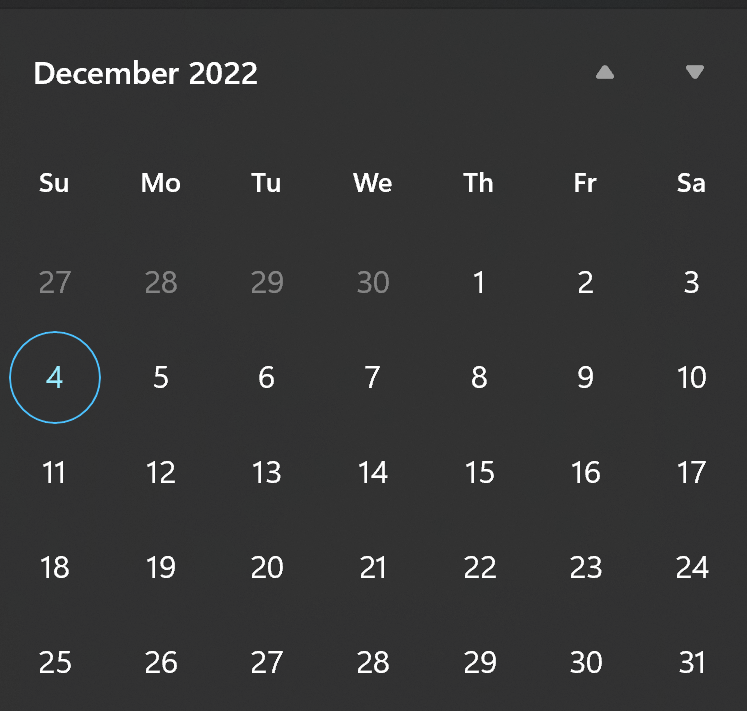Tap December 22
Screen dimensions: 747x711
pos(479,568)
